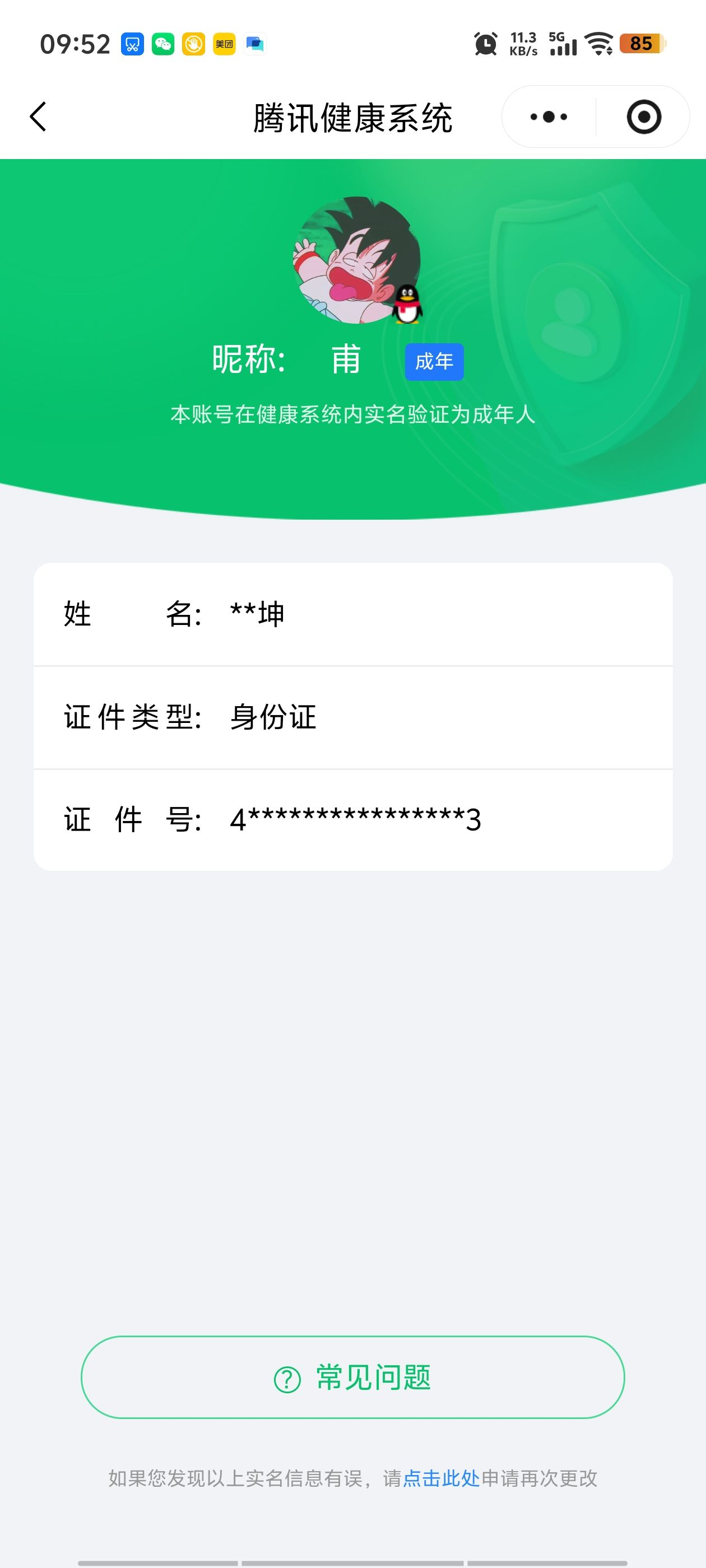The width and height of the screenshot is (706, 1568).
Task: Click the palm gesture status bar icon
Action: pos(193,43)
